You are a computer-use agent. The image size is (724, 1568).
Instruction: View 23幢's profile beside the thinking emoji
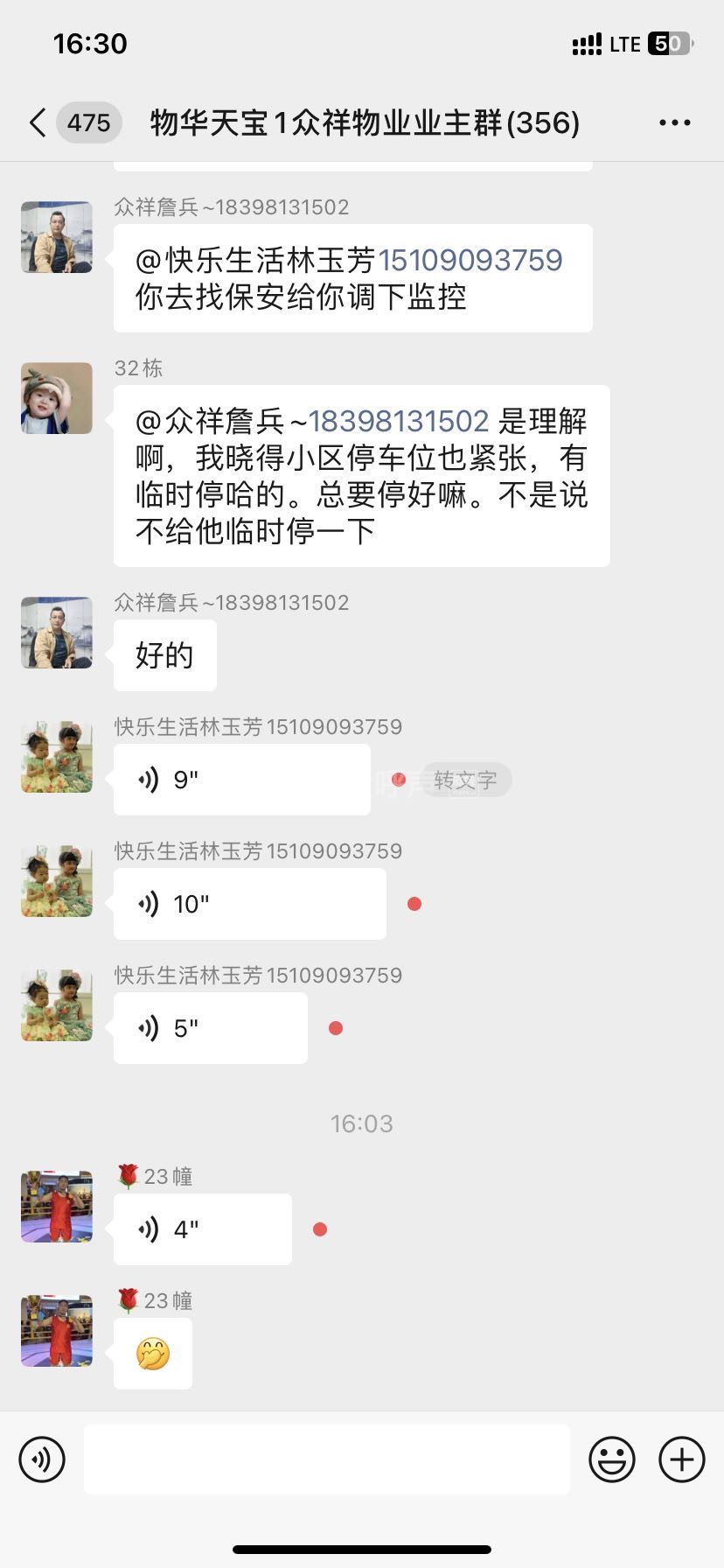pos(57,1331)
